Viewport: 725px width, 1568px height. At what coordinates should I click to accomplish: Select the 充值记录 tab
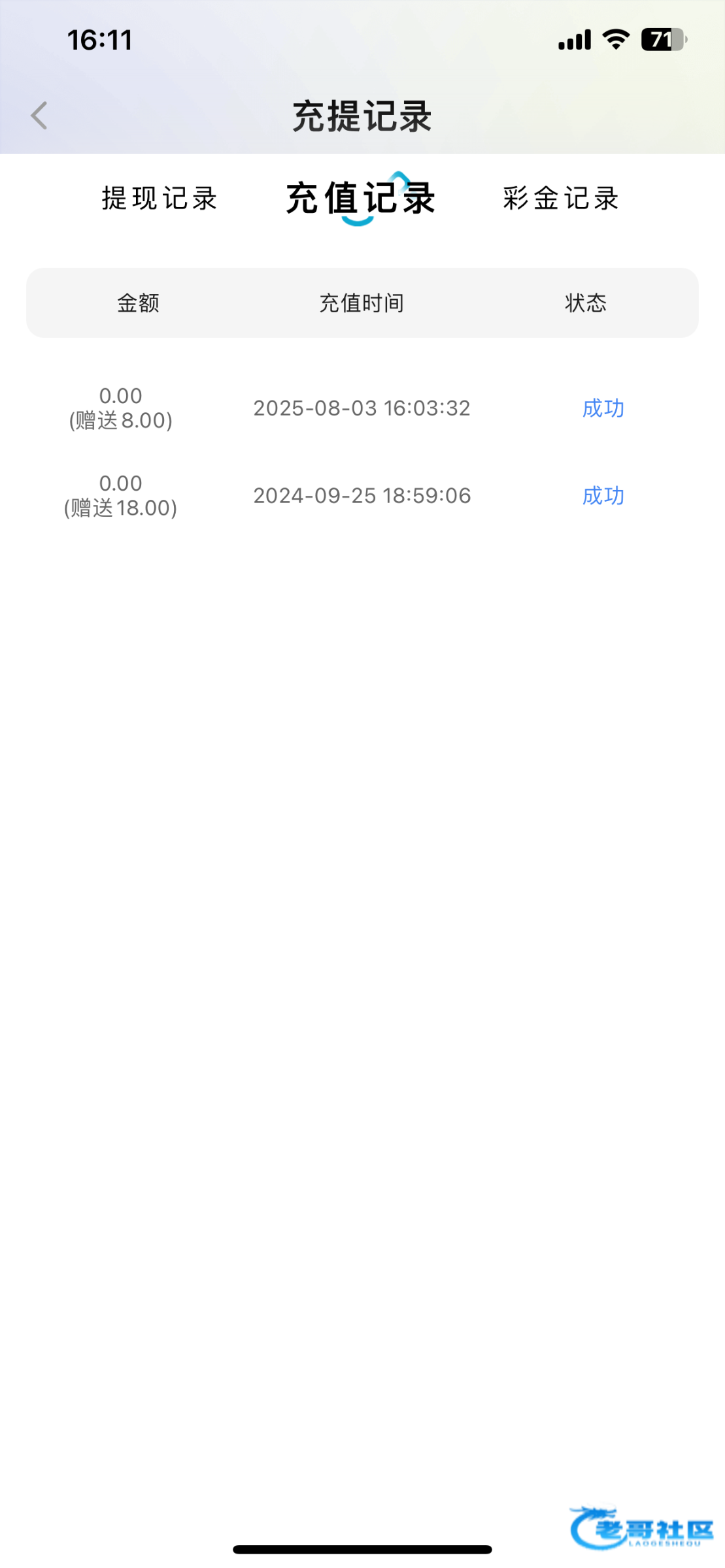(x=361, y=198)
